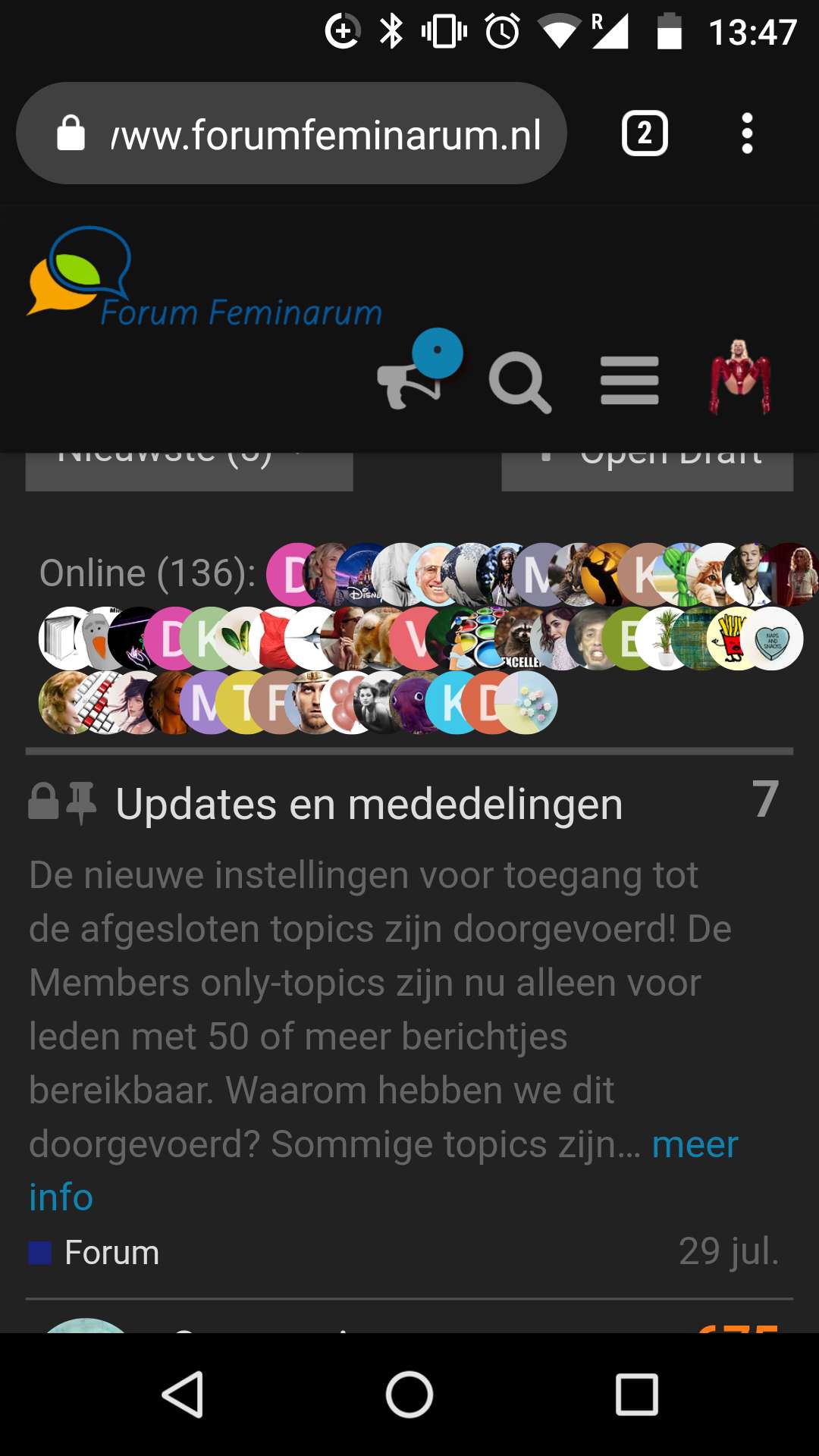Open the hamburger menu

(629, 381)
